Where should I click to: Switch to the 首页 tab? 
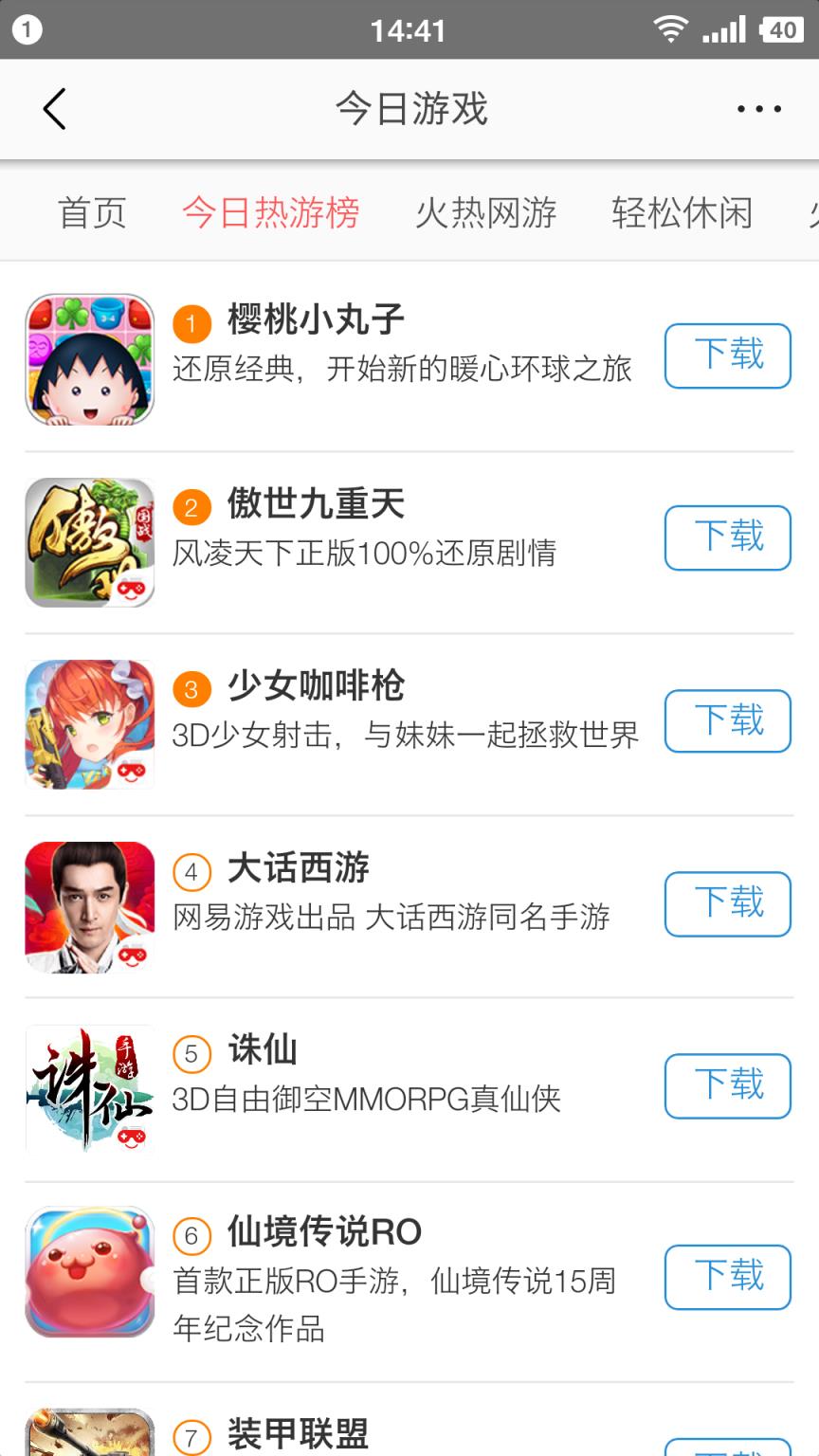click(x=93, y=214)
